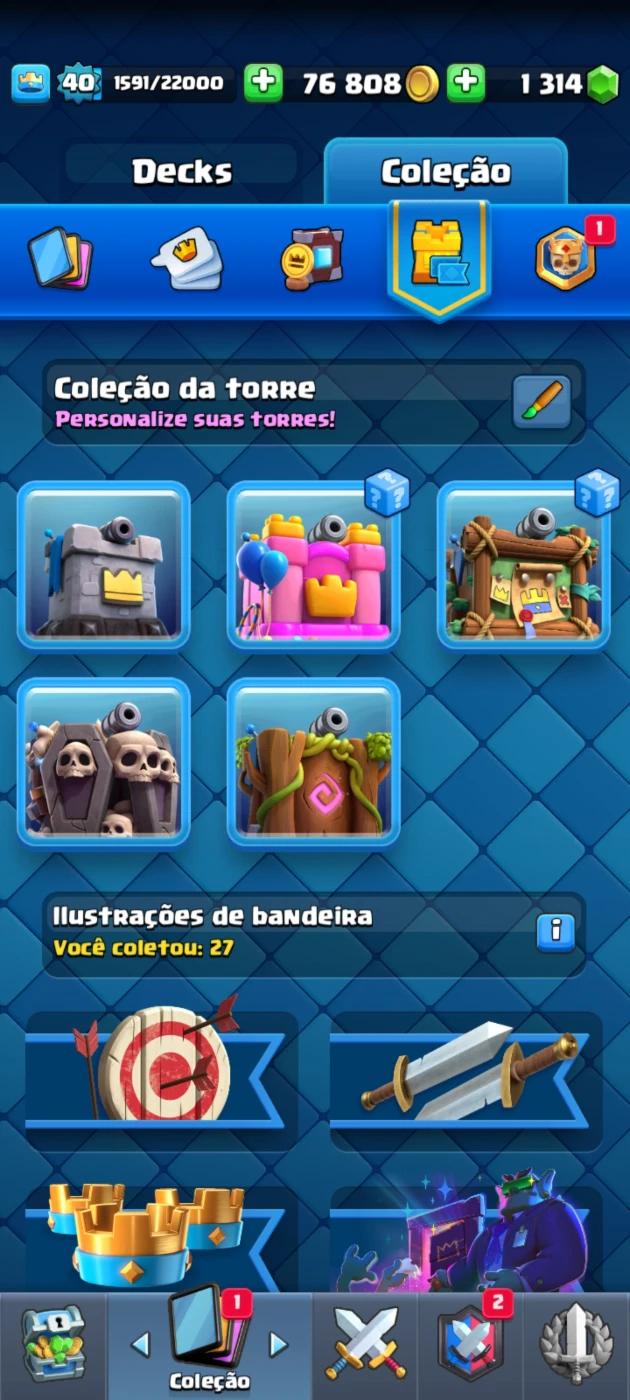Open info for Ilustrações de bandeira
This screenshot has height=1400, width=630.
[x=556, y=932]
